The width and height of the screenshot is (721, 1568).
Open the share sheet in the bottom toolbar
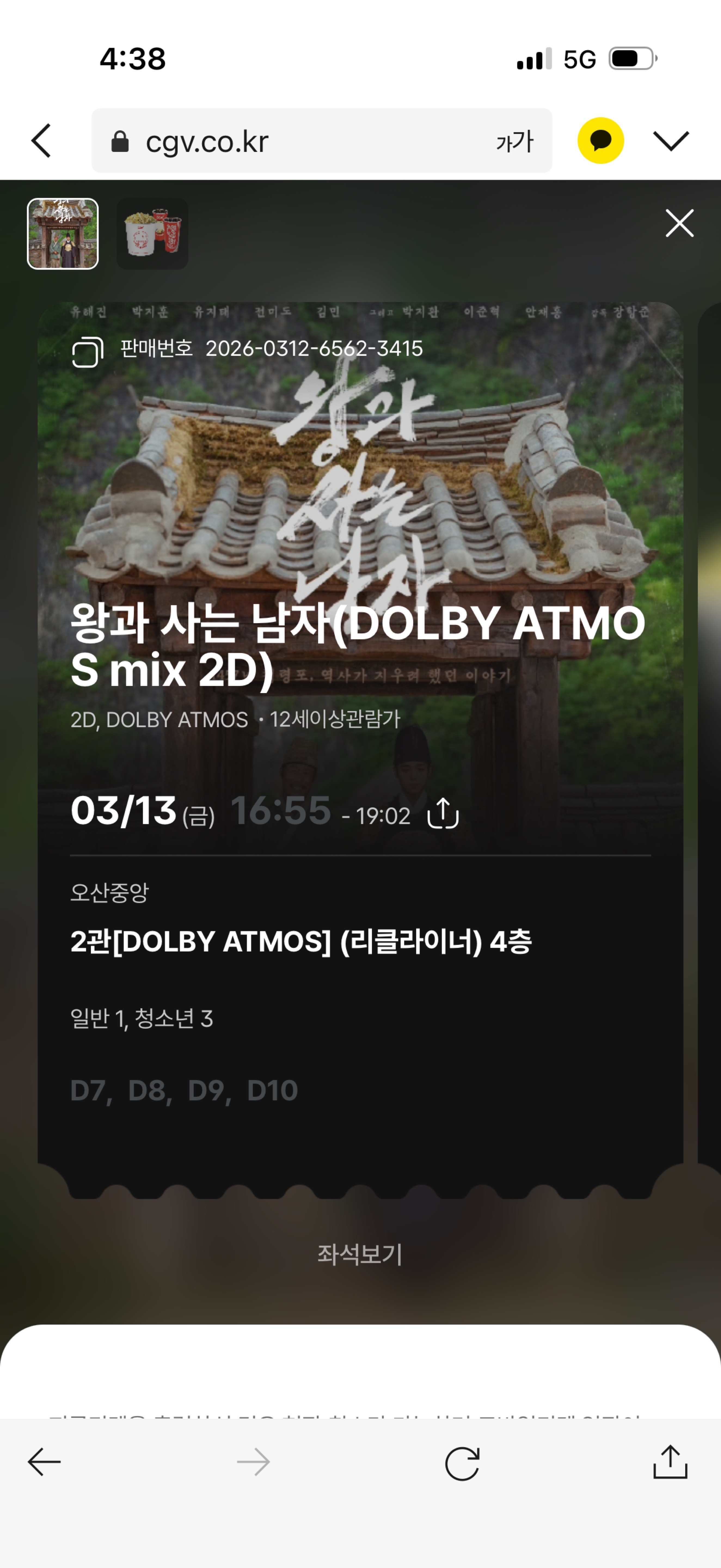(x=670, y=1462)
